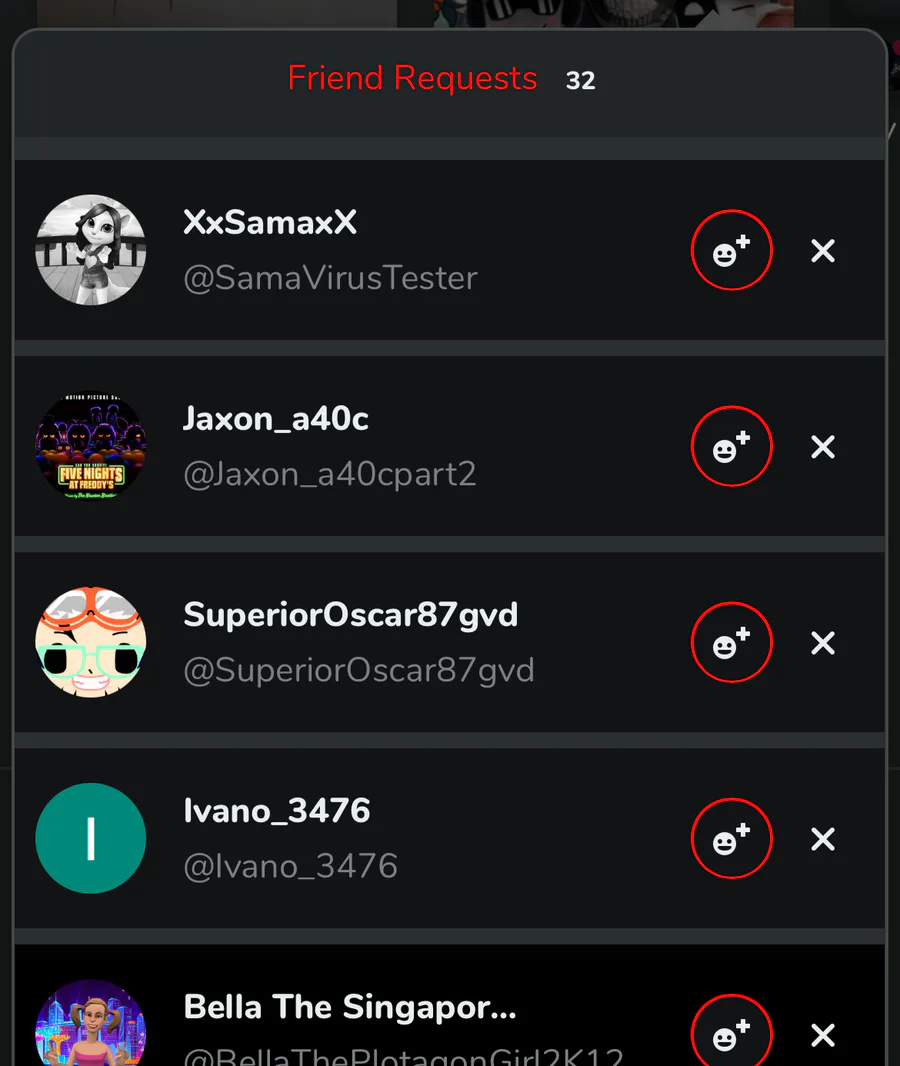This screenshot has height=1066, width=900.
Task: View Ivano_3476's profile
Action: pos(91,838)
